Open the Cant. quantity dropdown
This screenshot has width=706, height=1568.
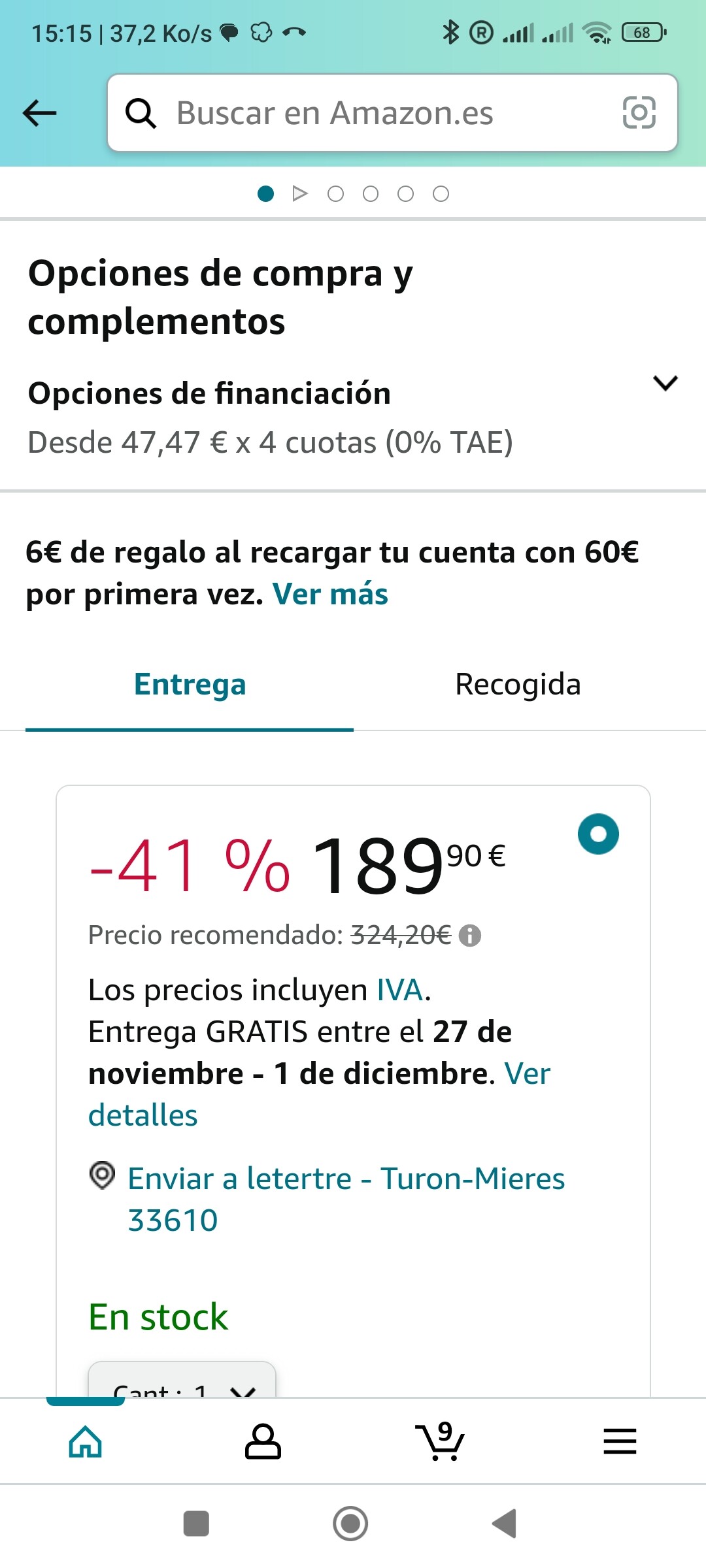(x=182, y=1382)
